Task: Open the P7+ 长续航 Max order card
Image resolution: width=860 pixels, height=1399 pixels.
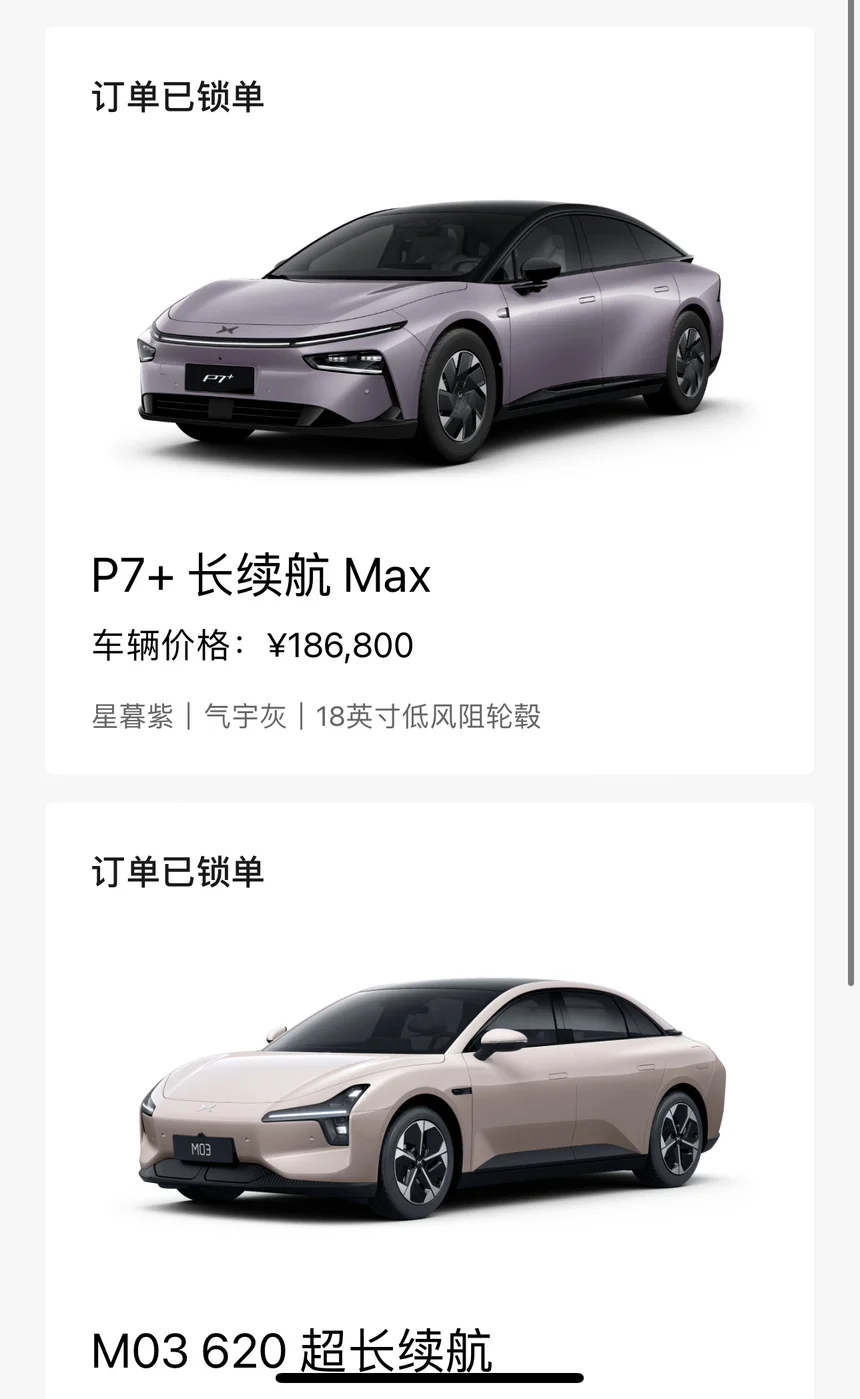Action: click(430, 400)
